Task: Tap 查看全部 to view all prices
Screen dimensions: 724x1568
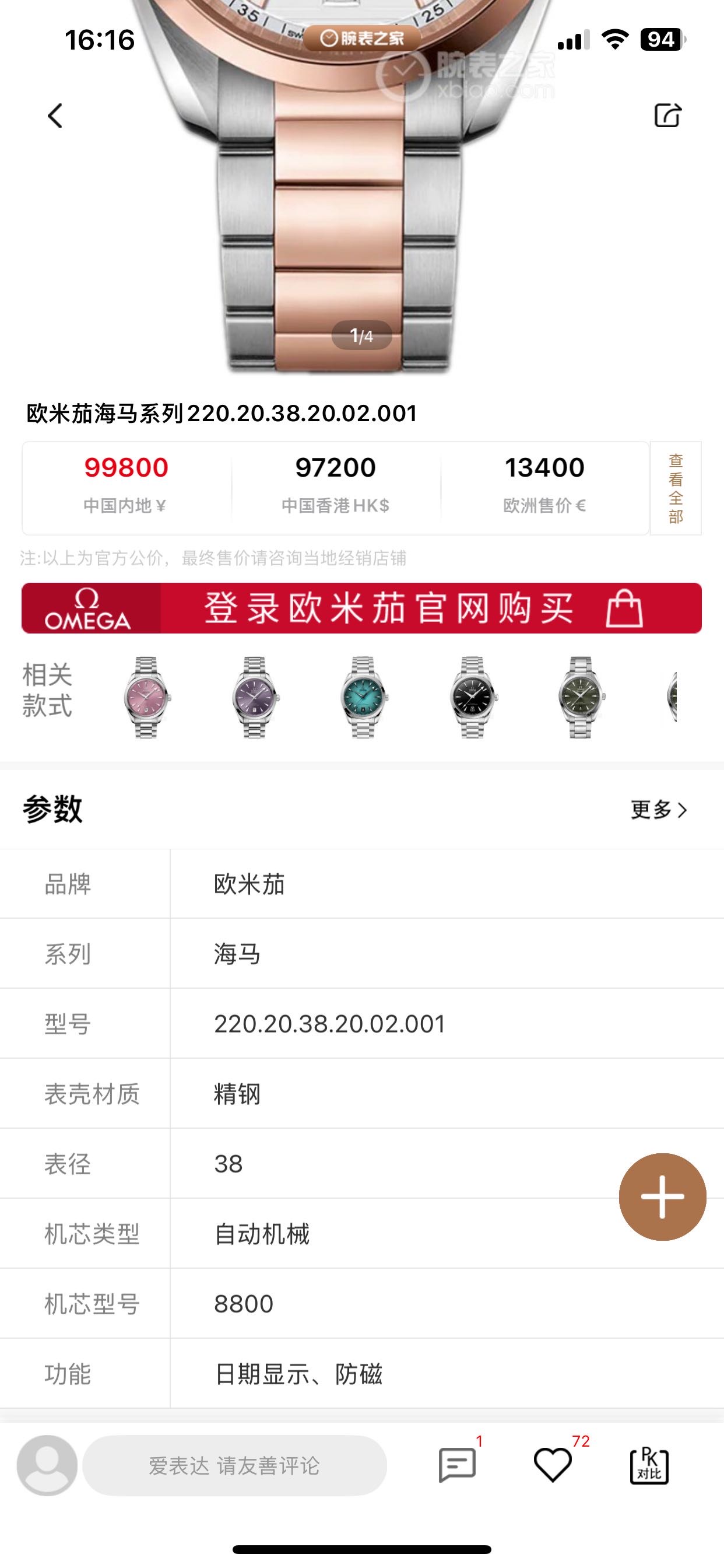Action: pyautogui.click(x=676, y=488)
